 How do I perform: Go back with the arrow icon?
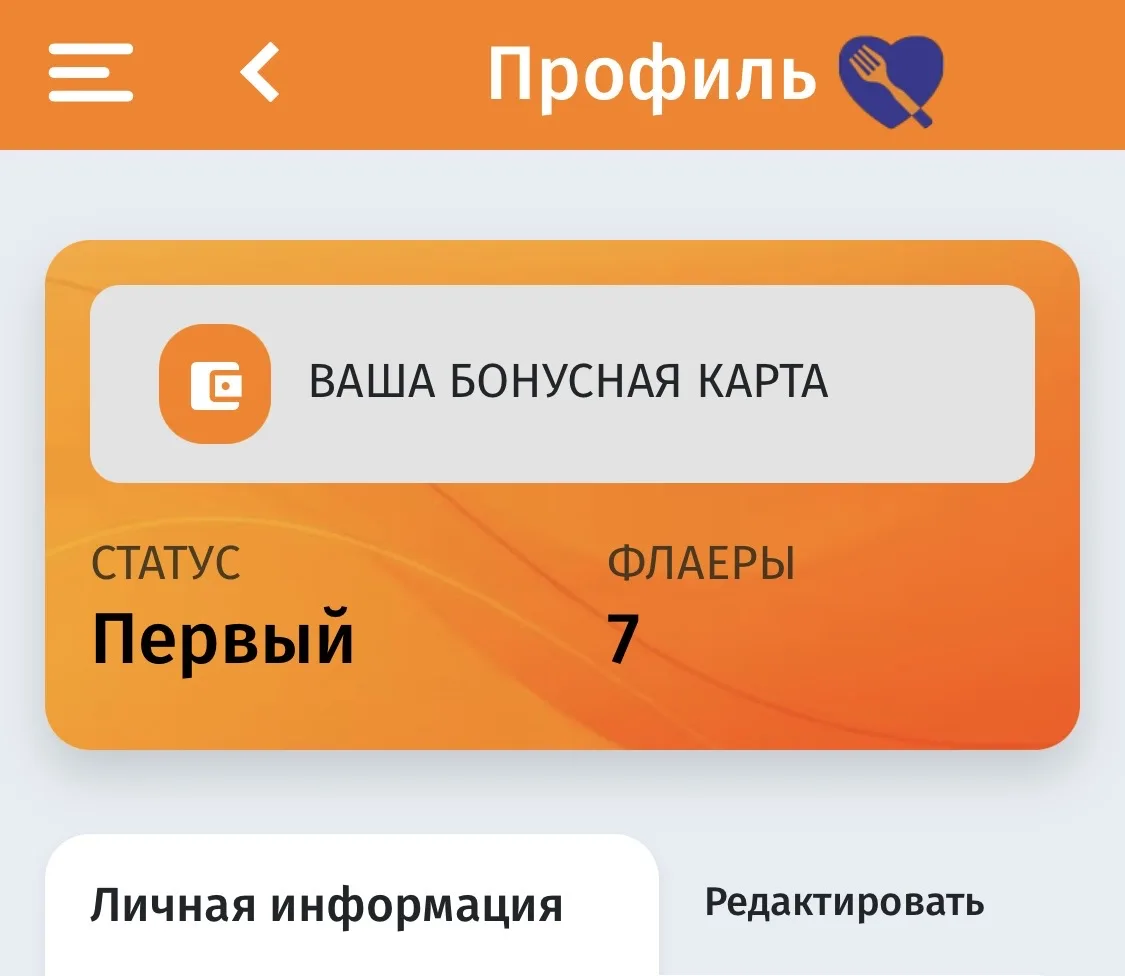260,72
